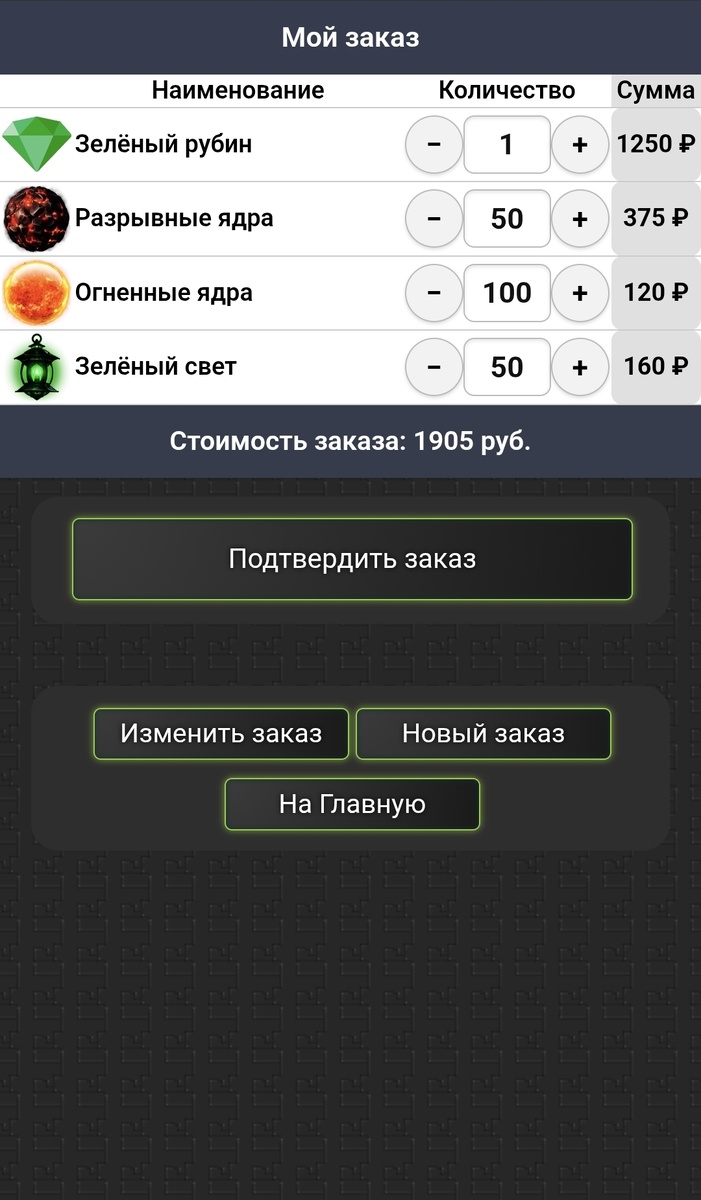This screenshot has height=1200, width=701.
Task: Start a Новый заказ
Action: [x=483, y=734]
